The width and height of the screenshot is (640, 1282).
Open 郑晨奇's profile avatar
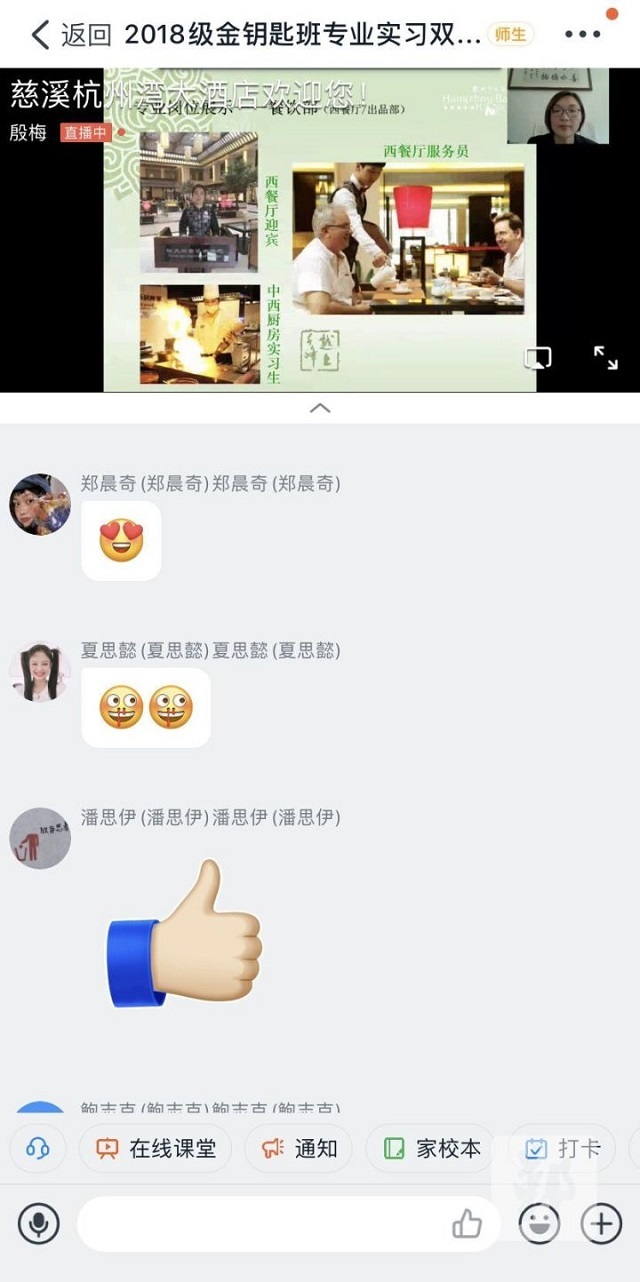click(40, 505)
